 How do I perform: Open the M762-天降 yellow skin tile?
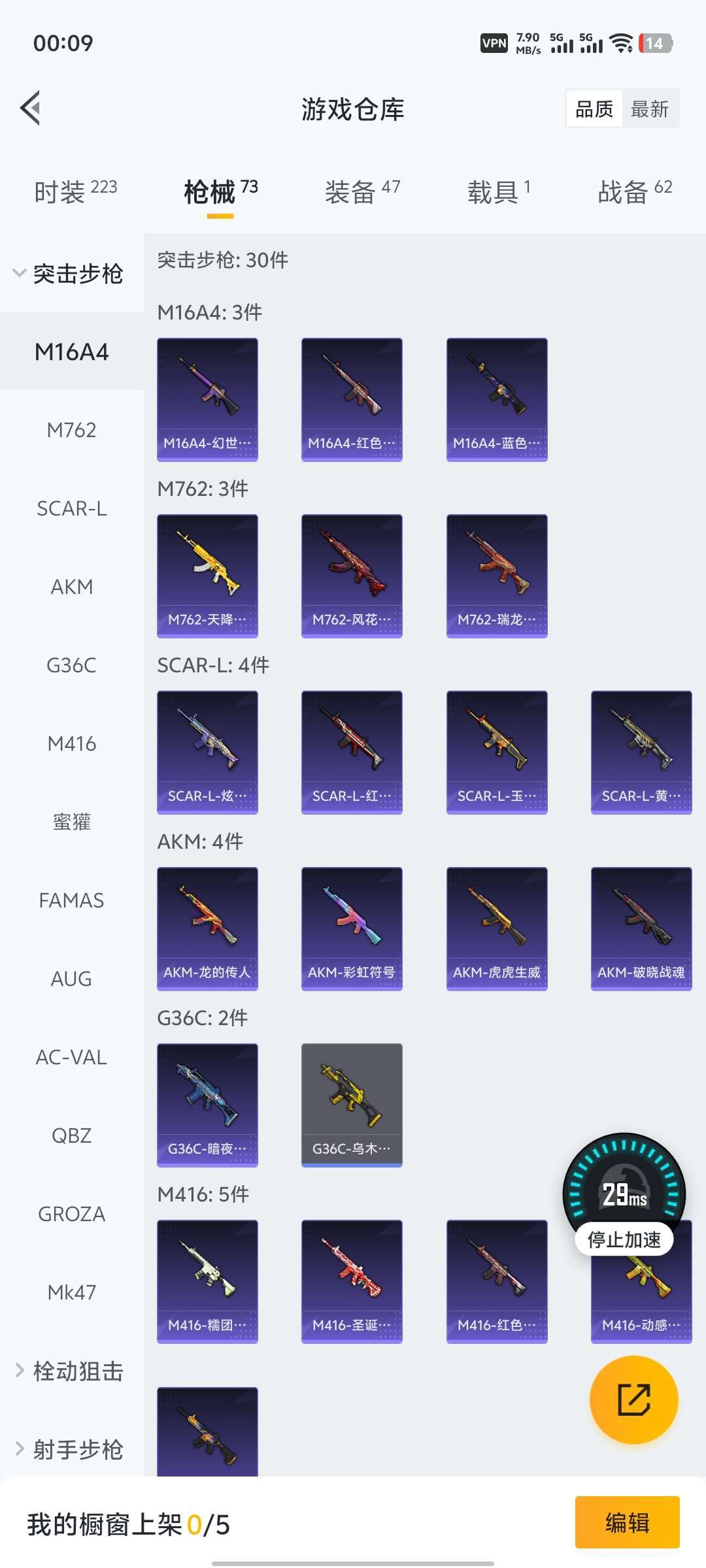coord(207,576)
